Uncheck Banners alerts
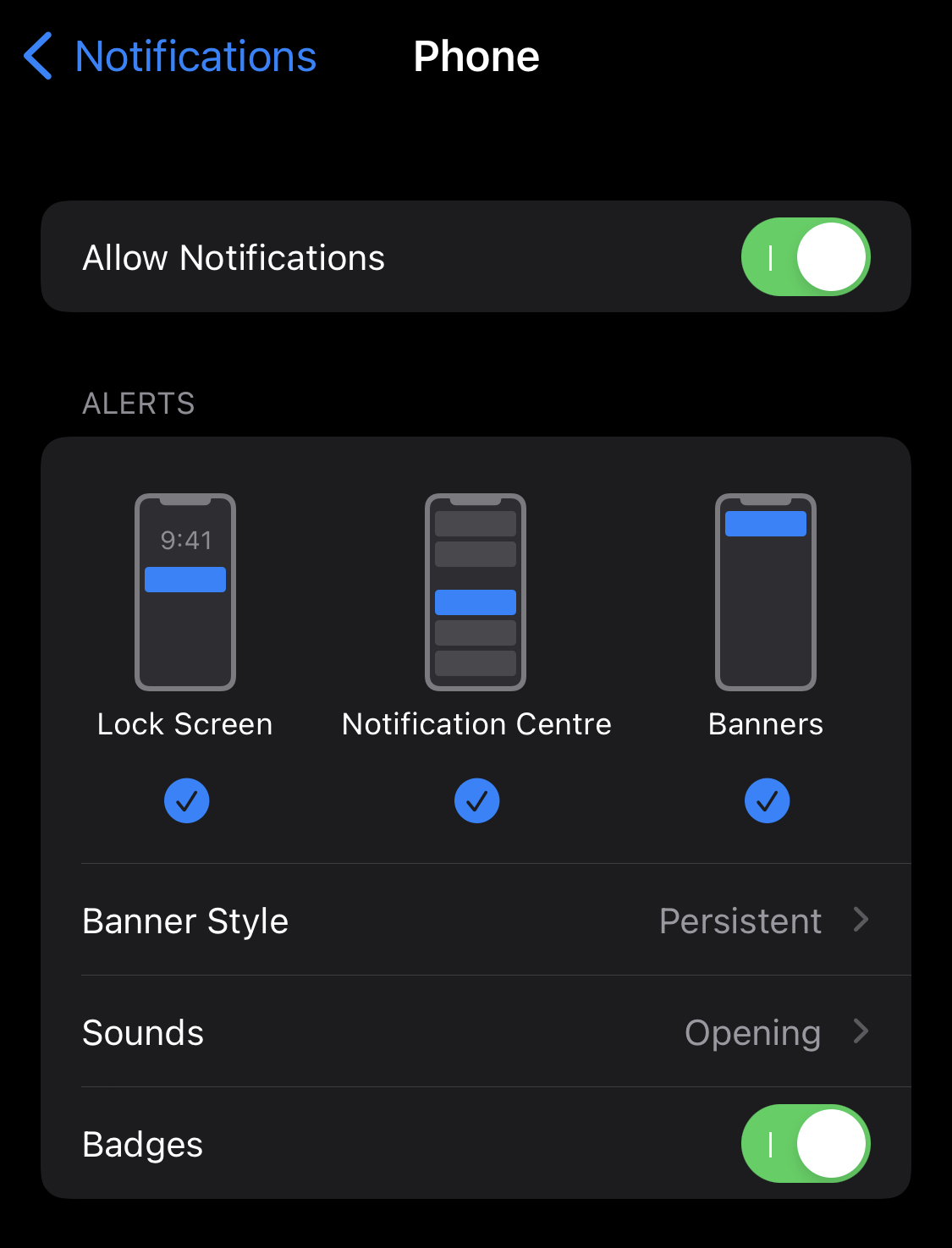The image size is (952, 1248). (x=767, y=800)
